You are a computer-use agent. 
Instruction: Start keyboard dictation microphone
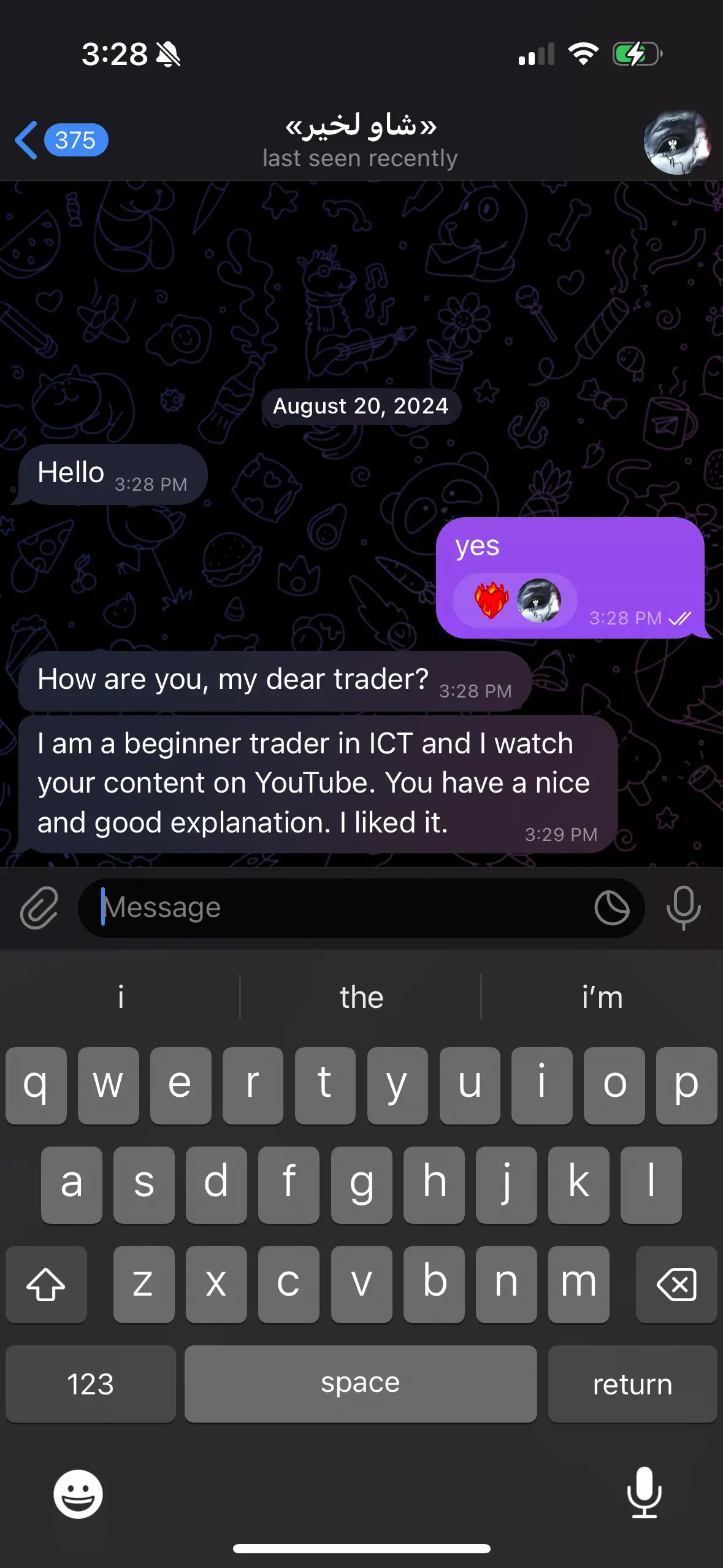[x=644, y=1493]
